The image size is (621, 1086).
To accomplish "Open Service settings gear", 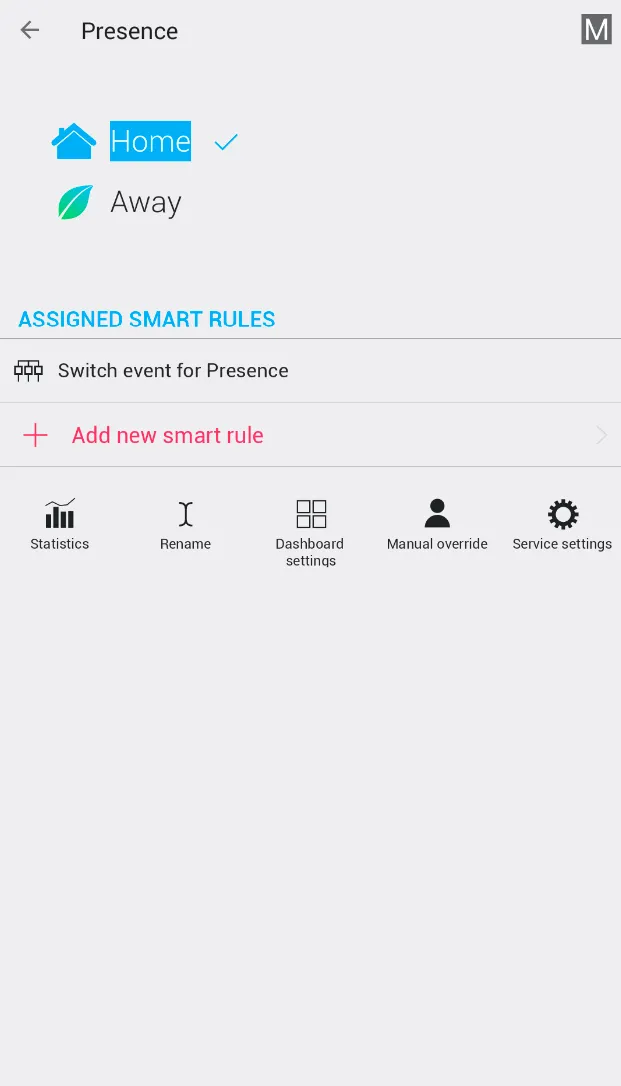I will [x=562, y=525].
